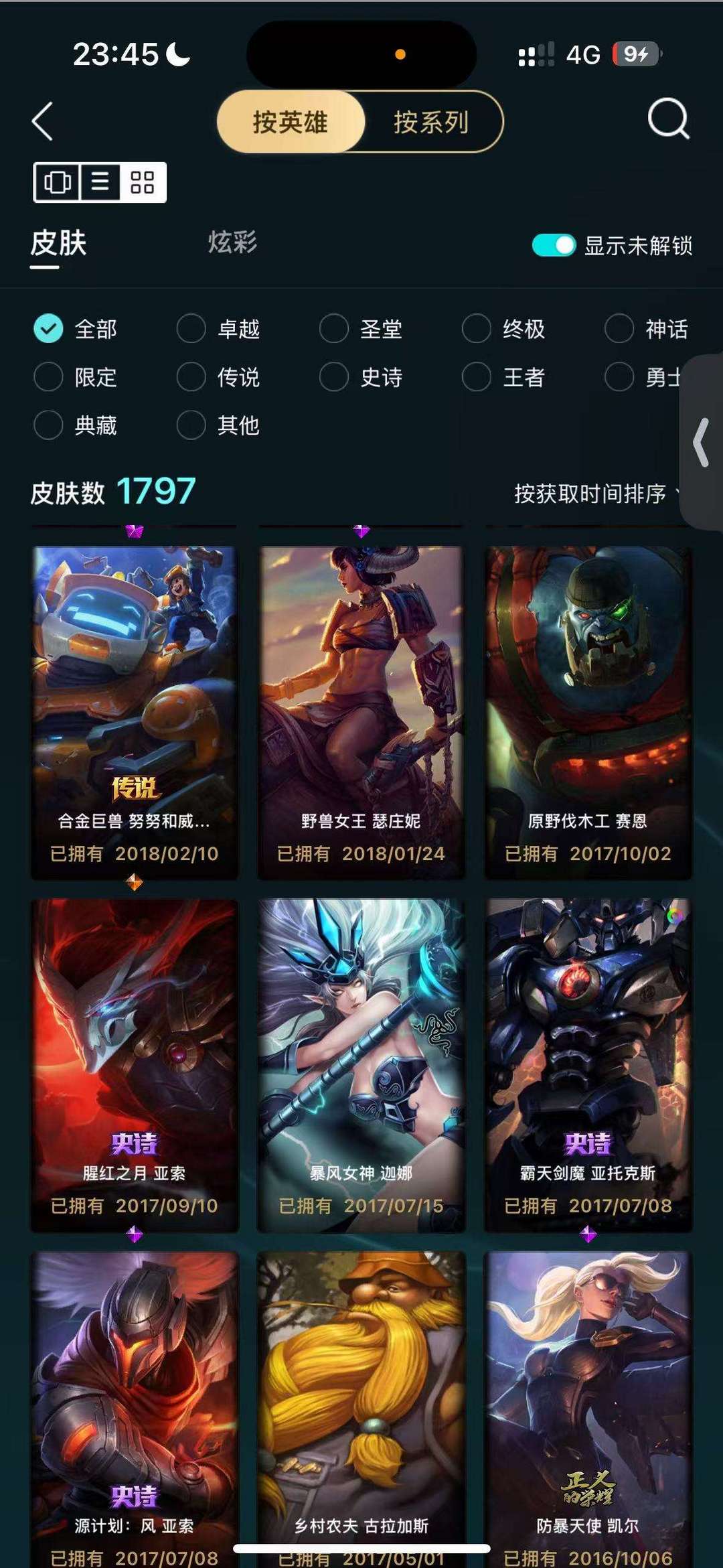723x1568 pixels.
Task: Open the 炫彩 tab
Action: [x=232, y=242]
